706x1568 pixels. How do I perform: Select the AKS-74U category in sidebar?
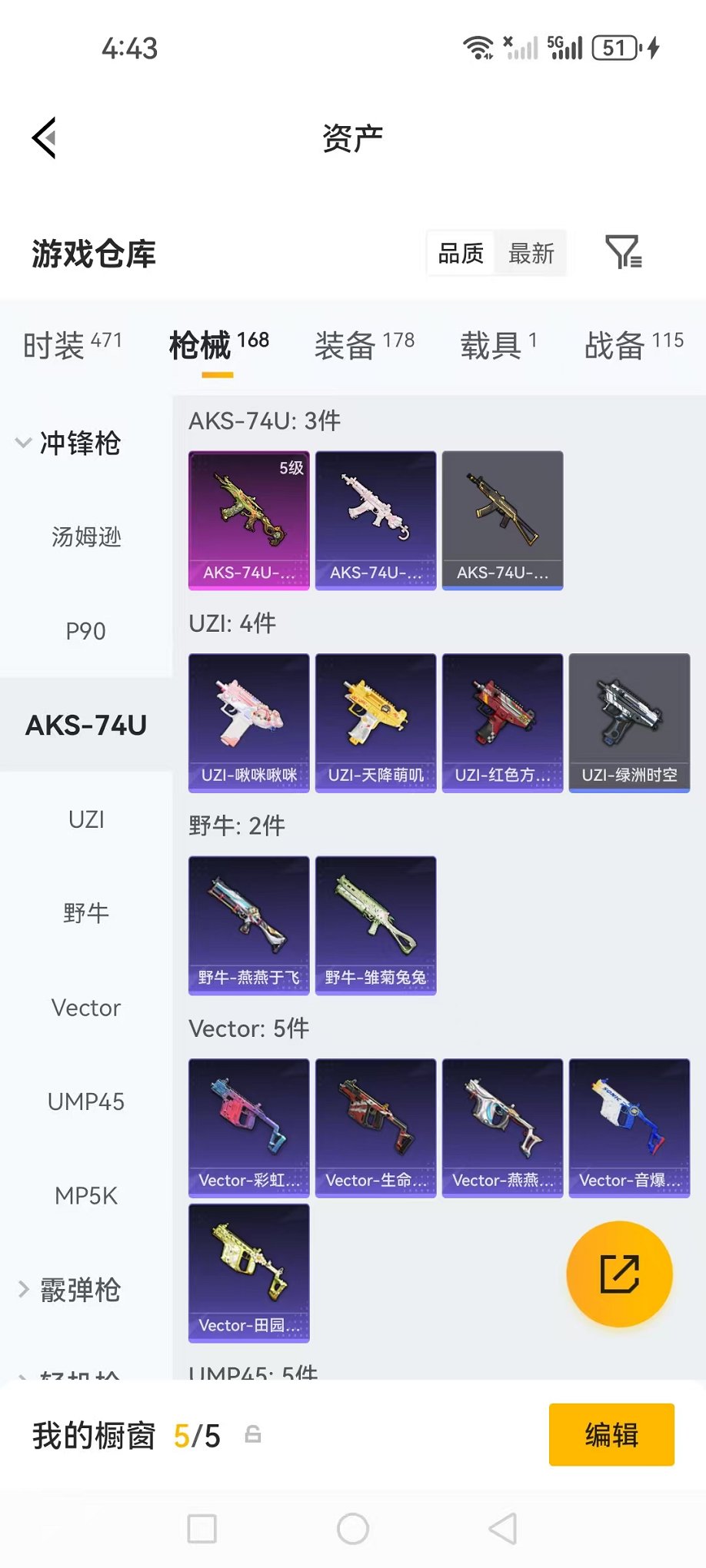point(85,723)
